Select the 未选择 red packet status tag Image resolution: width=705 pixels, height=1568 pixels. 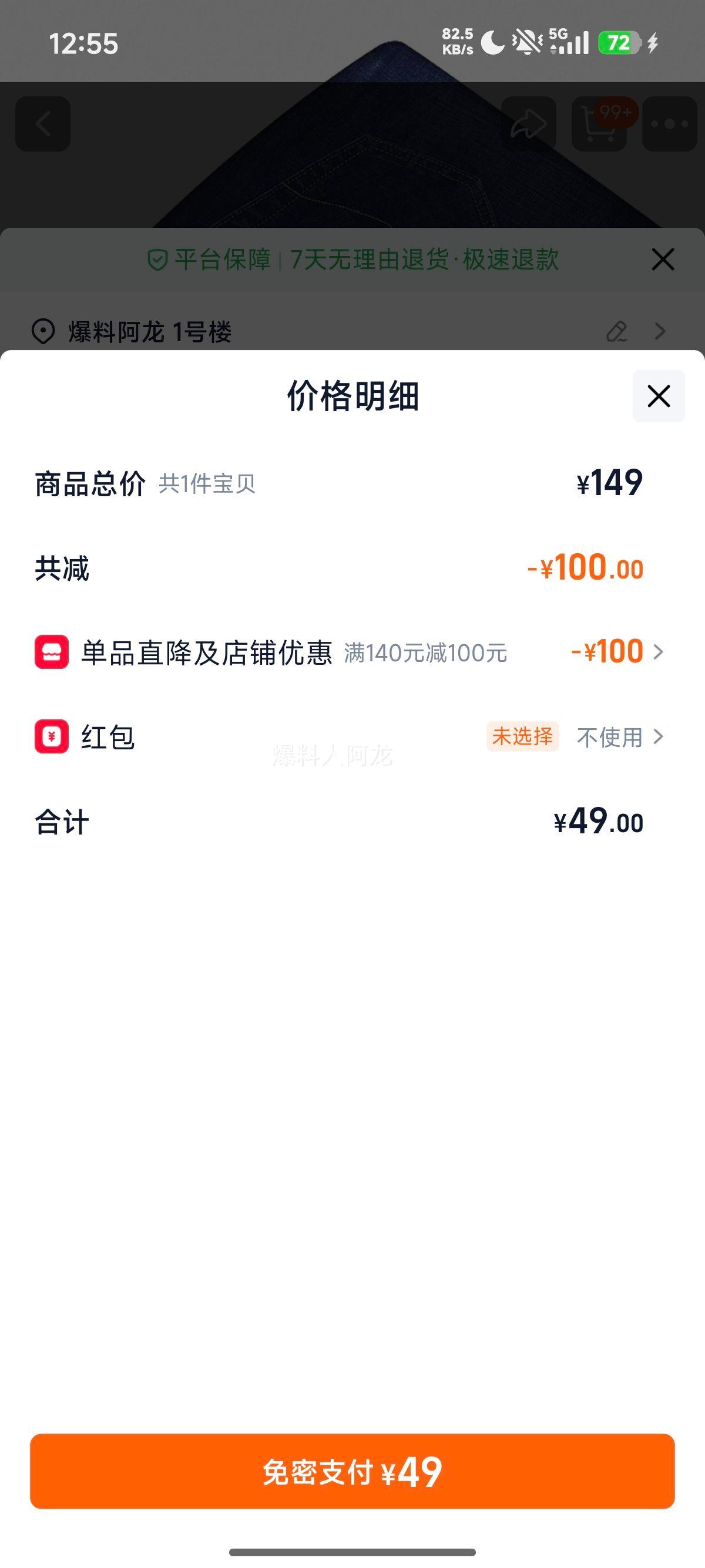click(522, 738)
